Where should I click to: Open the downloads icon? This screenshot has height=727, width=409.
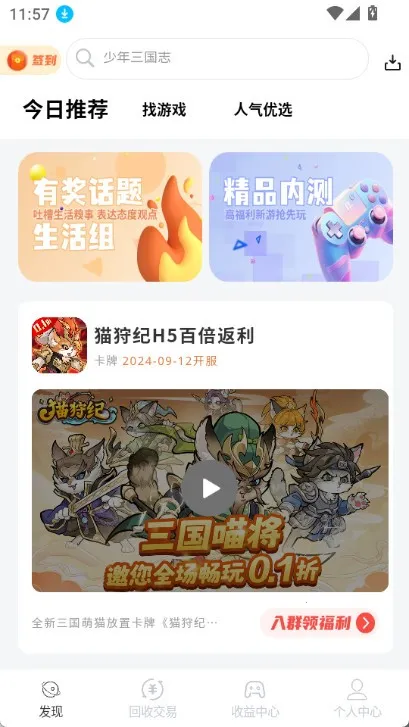[x=392, y=63]
